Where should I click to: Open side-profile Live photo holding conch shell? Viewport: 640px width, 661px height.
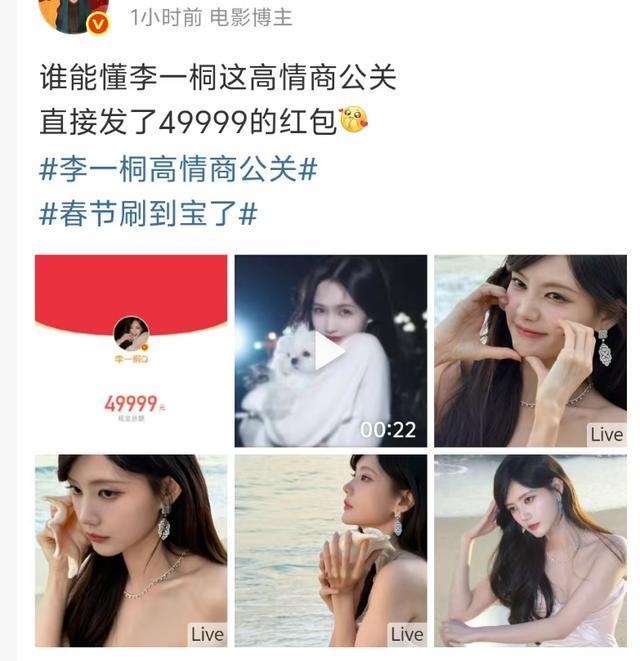tap(330, 550)
